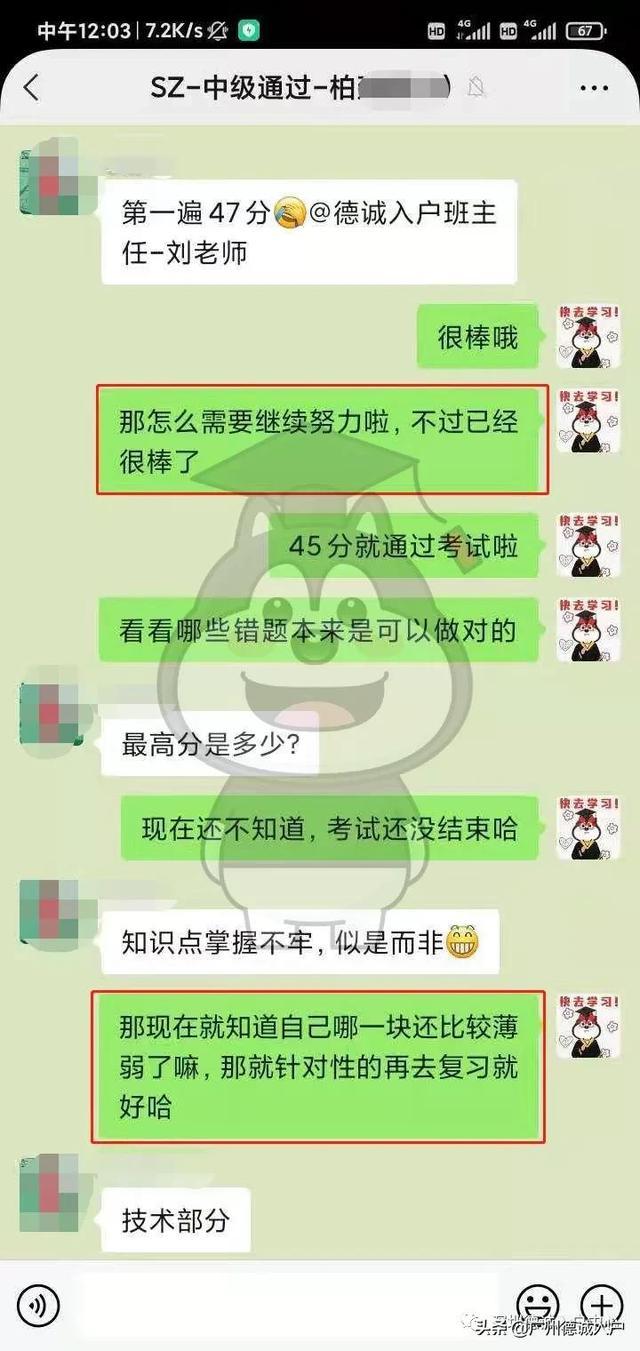
Task: Open the chat's three-dot overflow menu
Action: (x=594, y=88)
